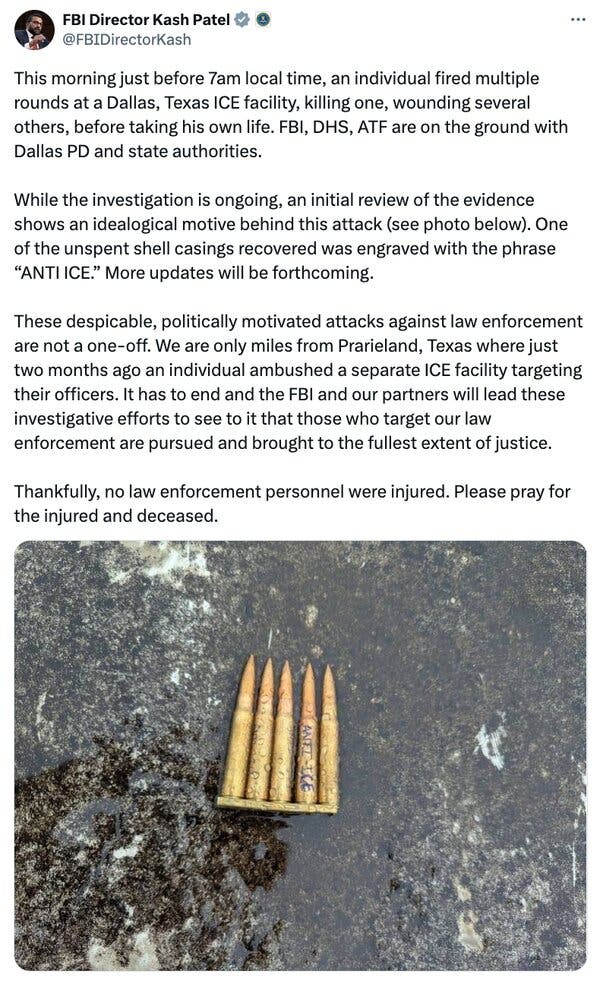The image size is (600, 986).
Task: Open Kash Patel's profile avatar
Action: click(33, 29)
